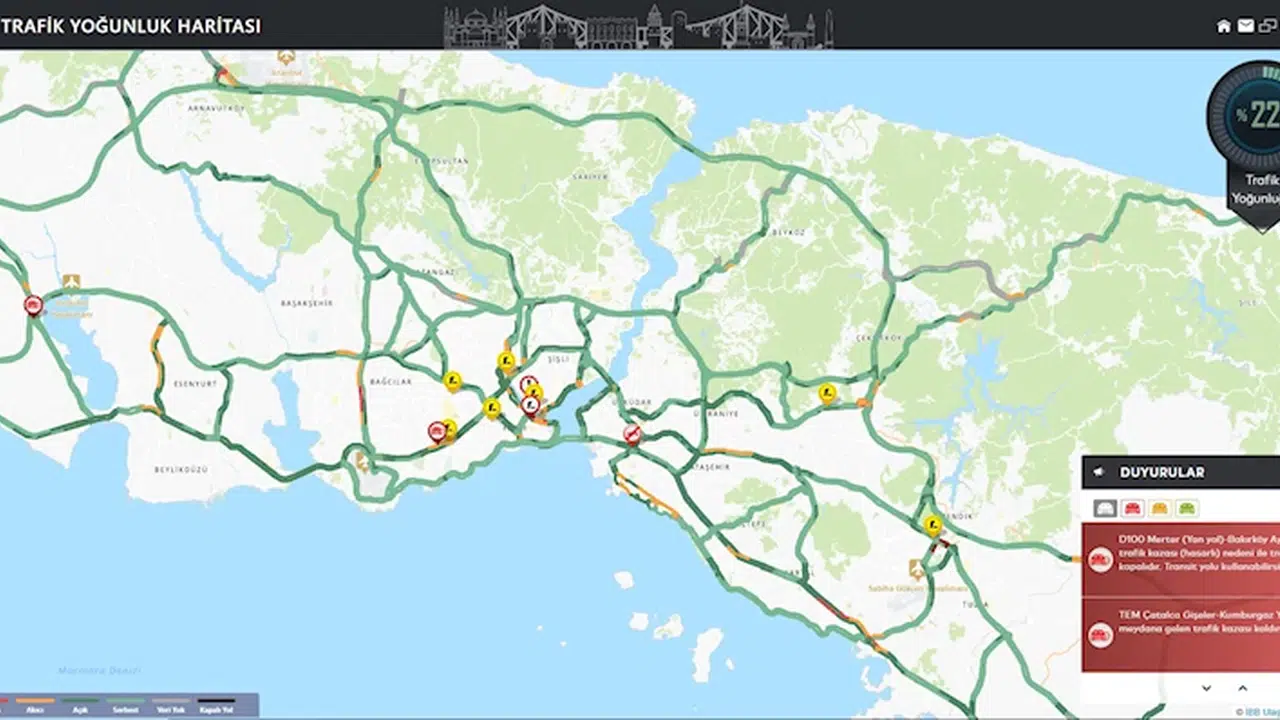Filter announcements by the yellow car icon

1159,508
